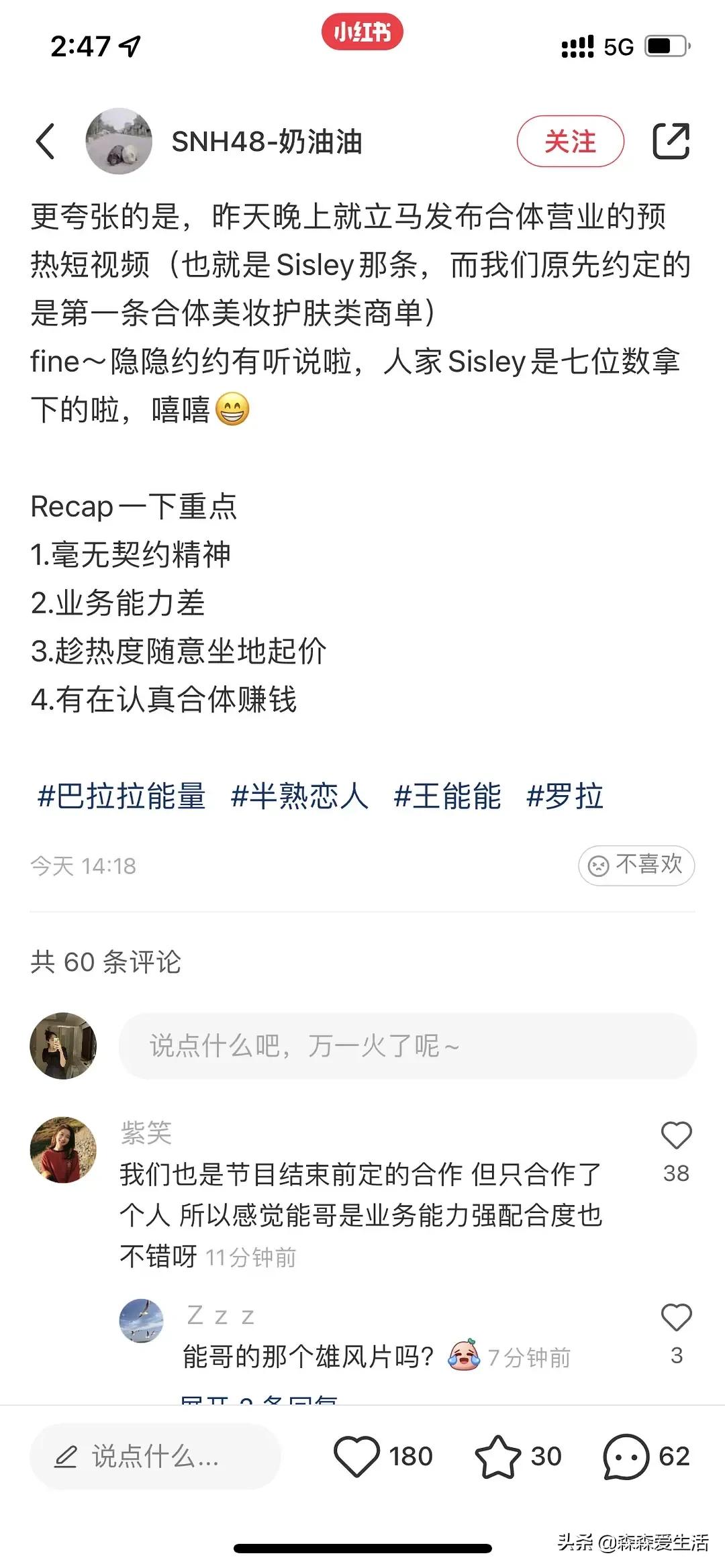Mark post as 不喜欢

pos(636,865)
